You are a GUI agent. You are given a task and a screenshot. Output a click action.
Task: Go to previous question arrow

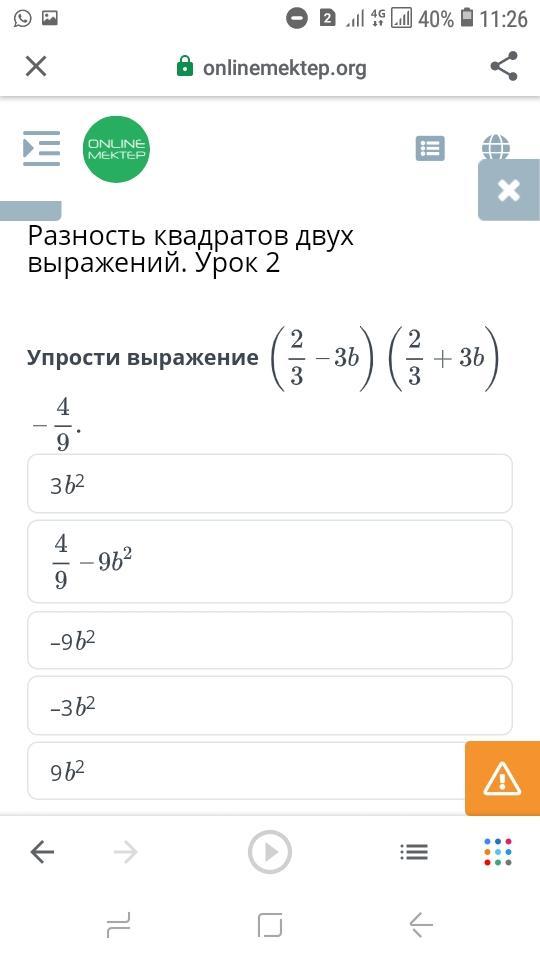pos(42,852)
